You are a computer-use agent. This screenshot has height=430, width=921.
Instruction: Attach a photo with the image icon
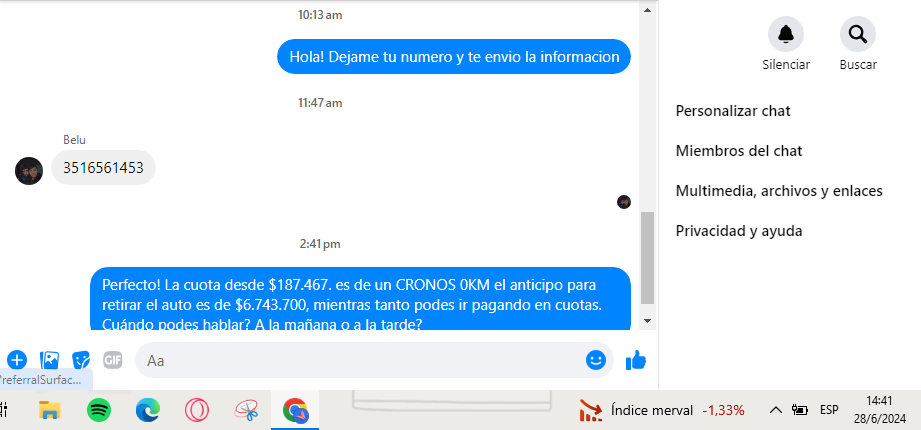tap(49, 360)
